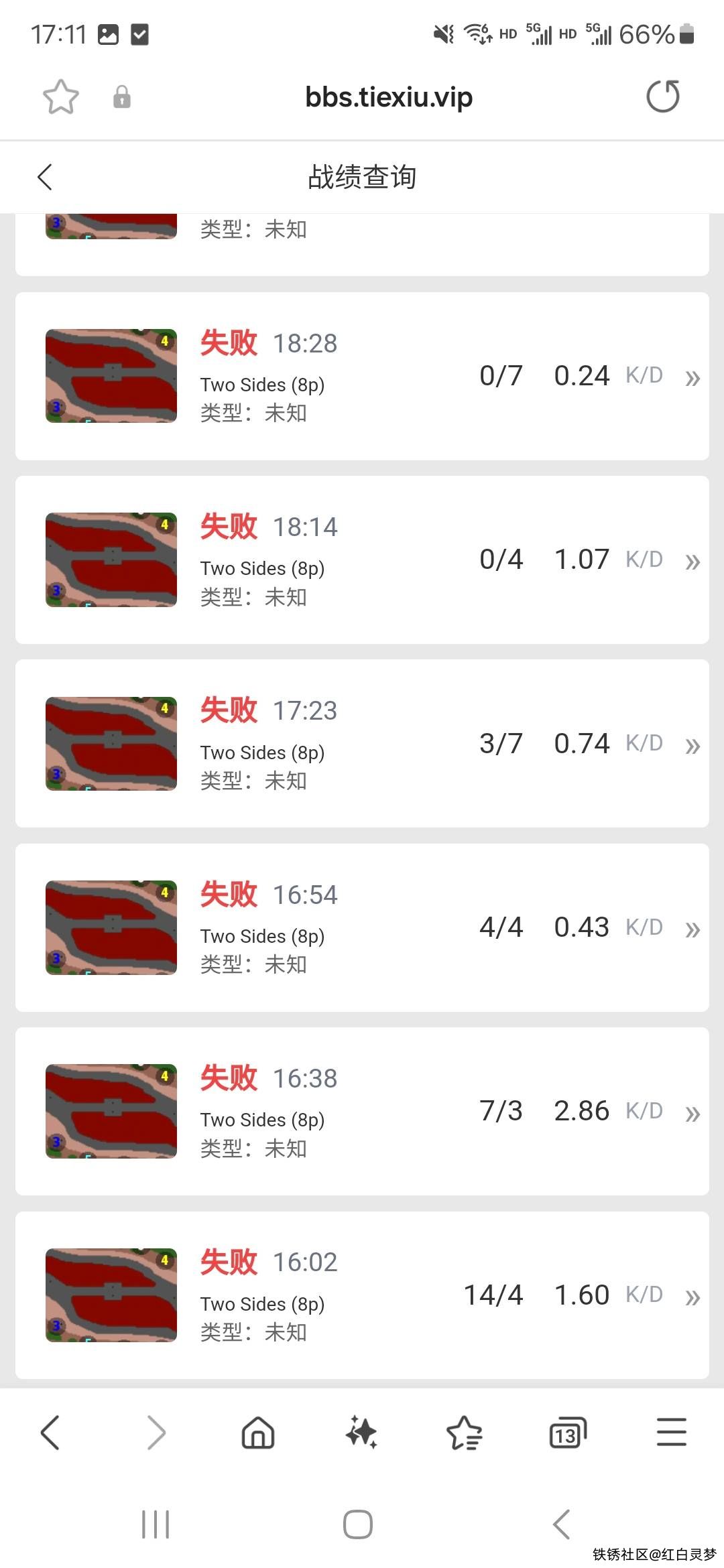Open the browser hamburger menu

pos(671,1432)
